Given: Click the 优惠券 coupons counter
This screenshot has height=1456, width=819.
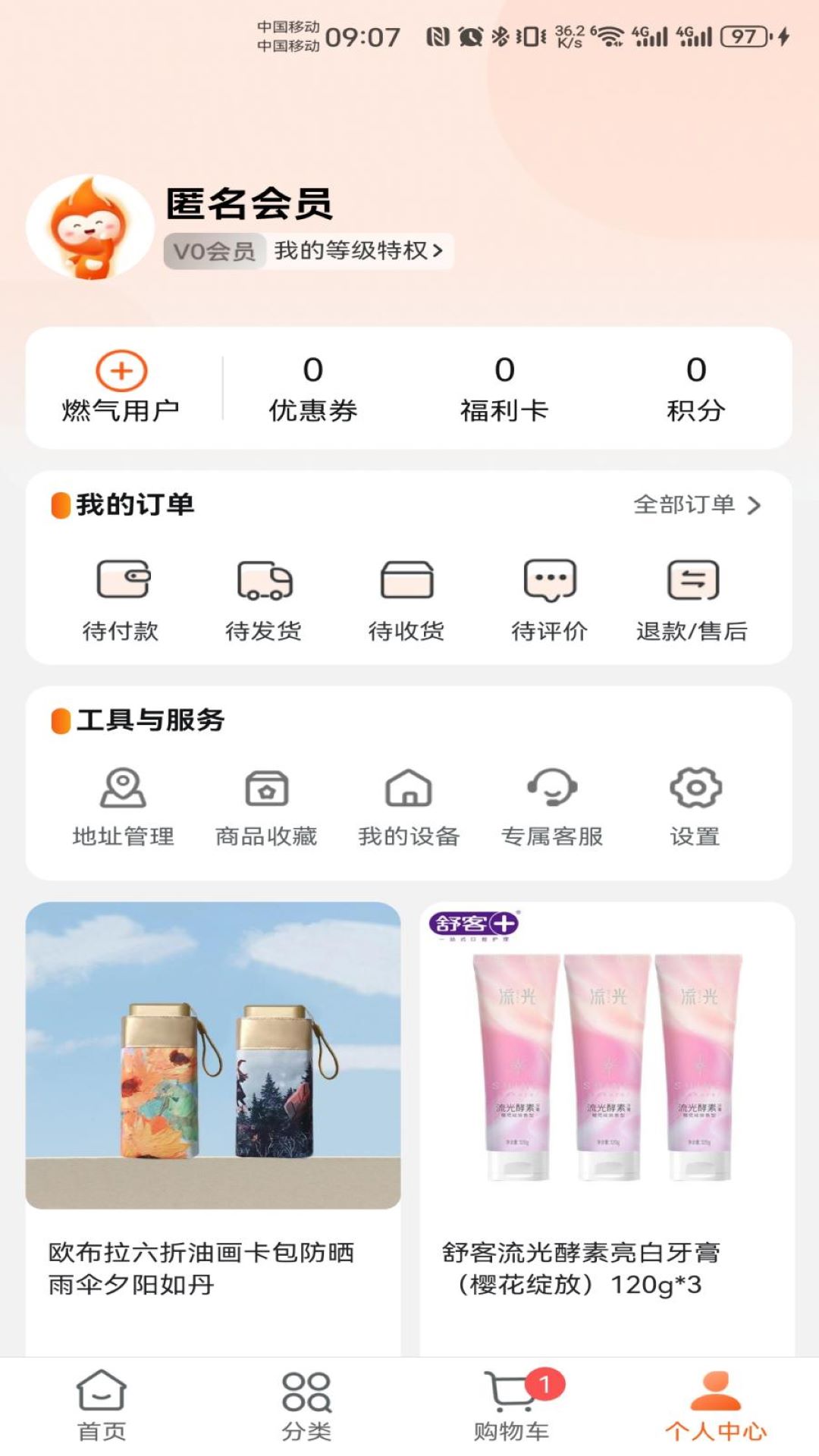Looking at the screenshot, I should pos(312,387).
